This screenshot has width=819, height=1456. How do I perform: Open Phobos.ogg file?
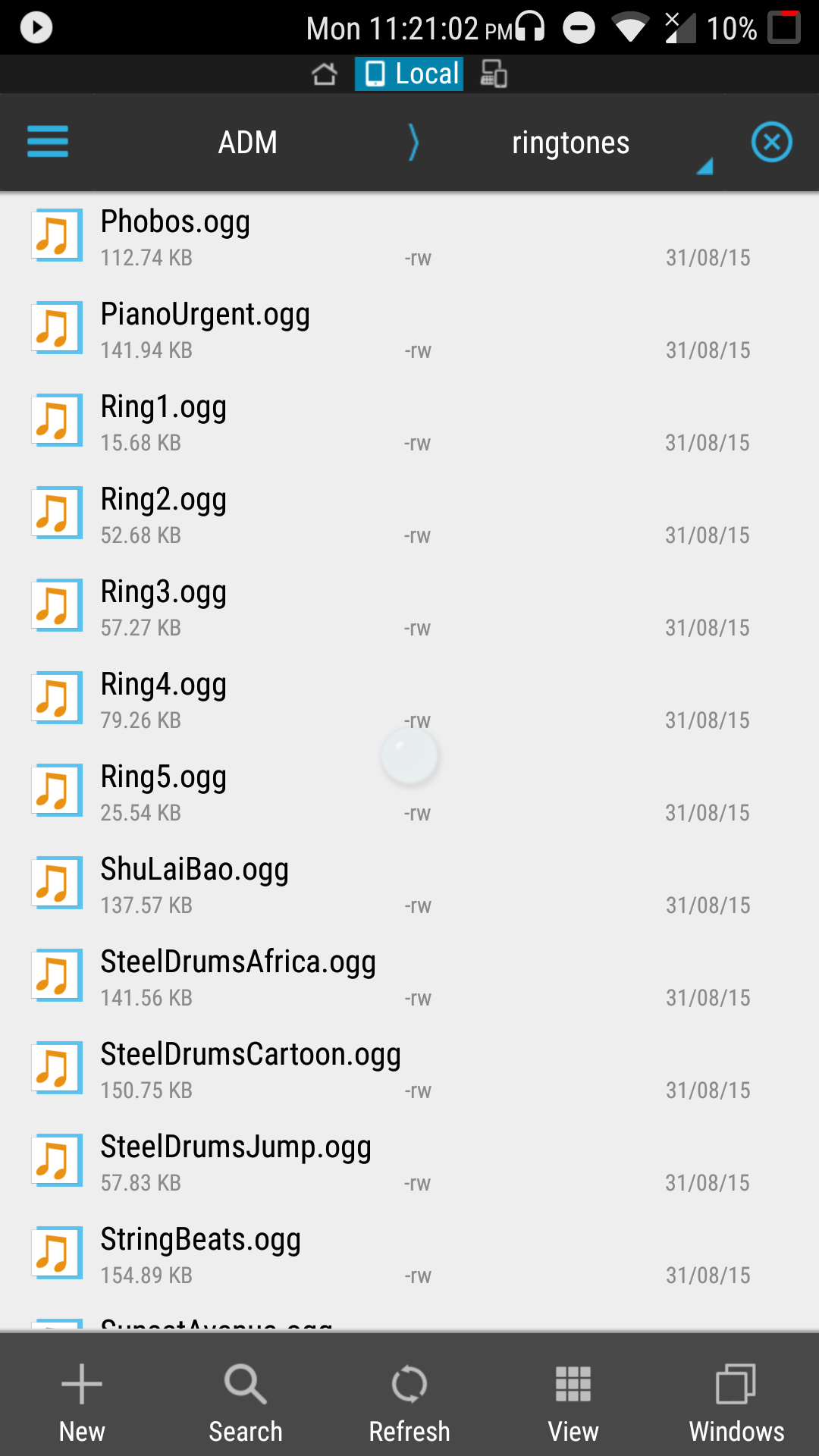tap(409, 237)
